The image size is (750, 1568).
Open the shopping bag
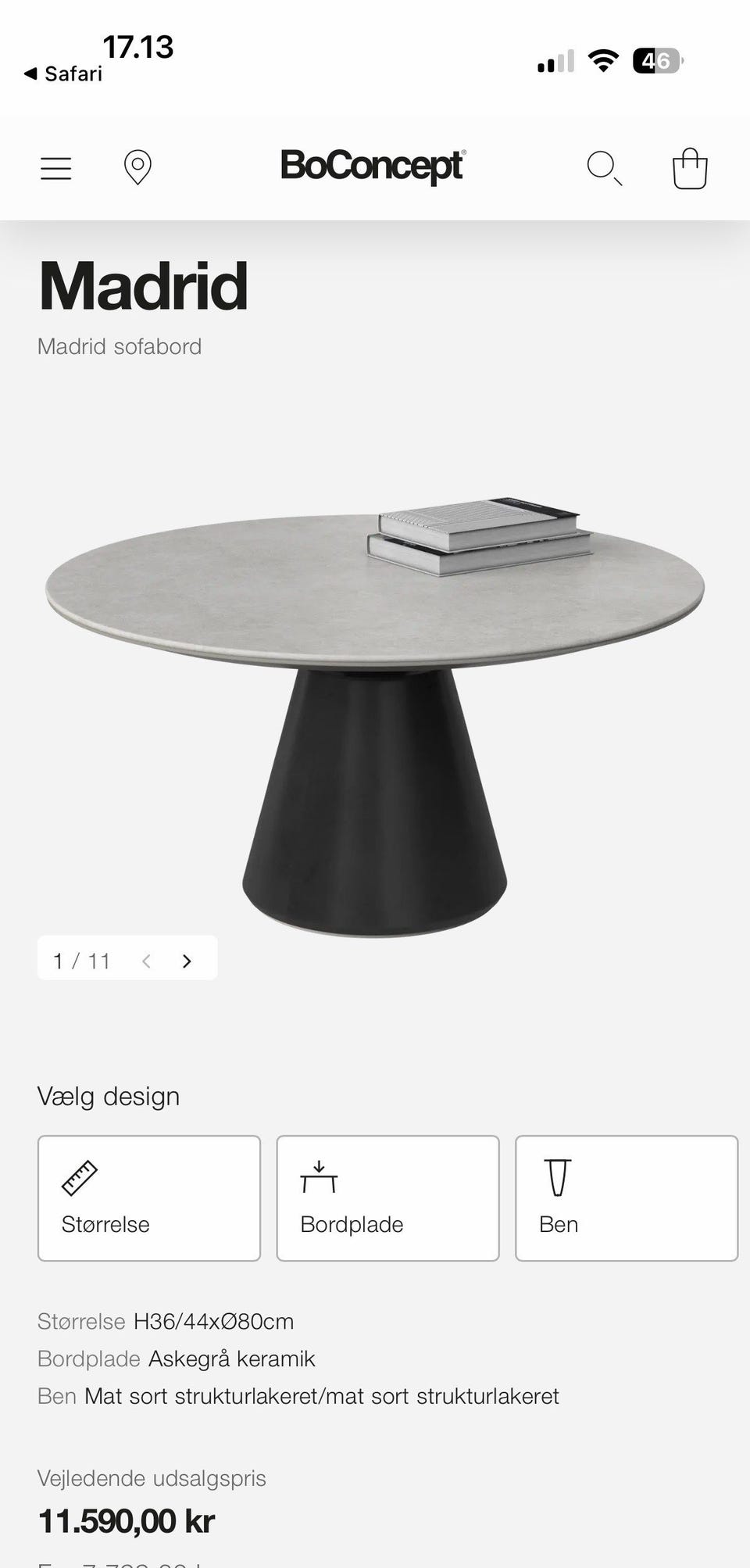690,168
